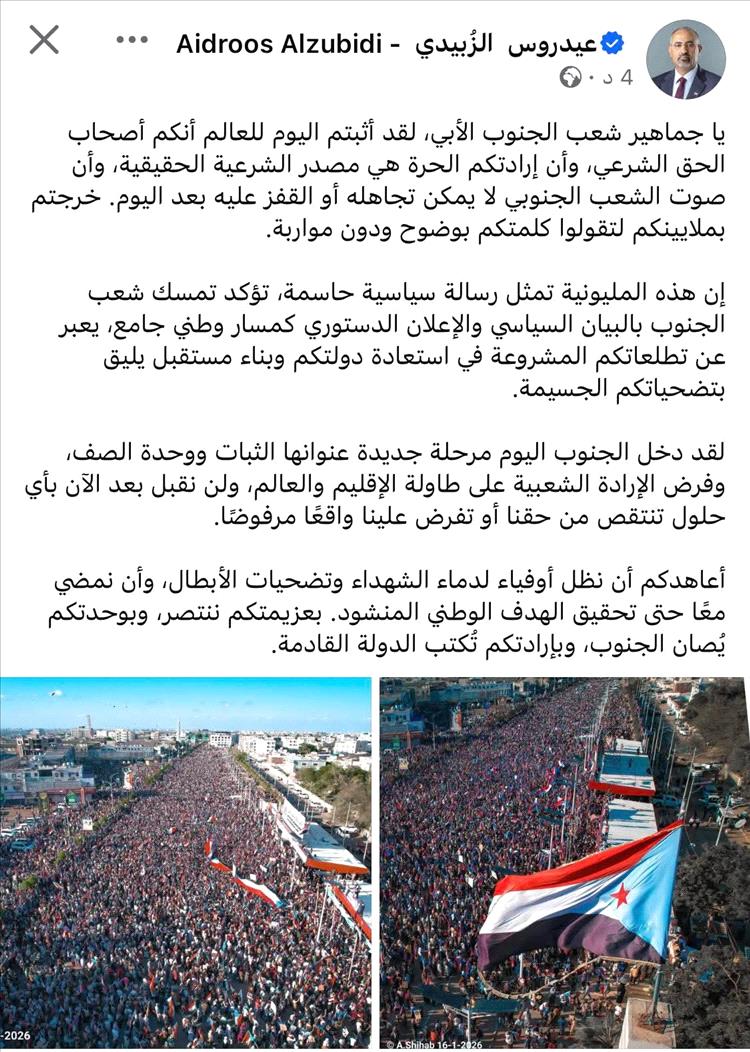750x1052 pixels.
Task: Open the blue-sky aerial crowd photo
Action: click(186, 862)
